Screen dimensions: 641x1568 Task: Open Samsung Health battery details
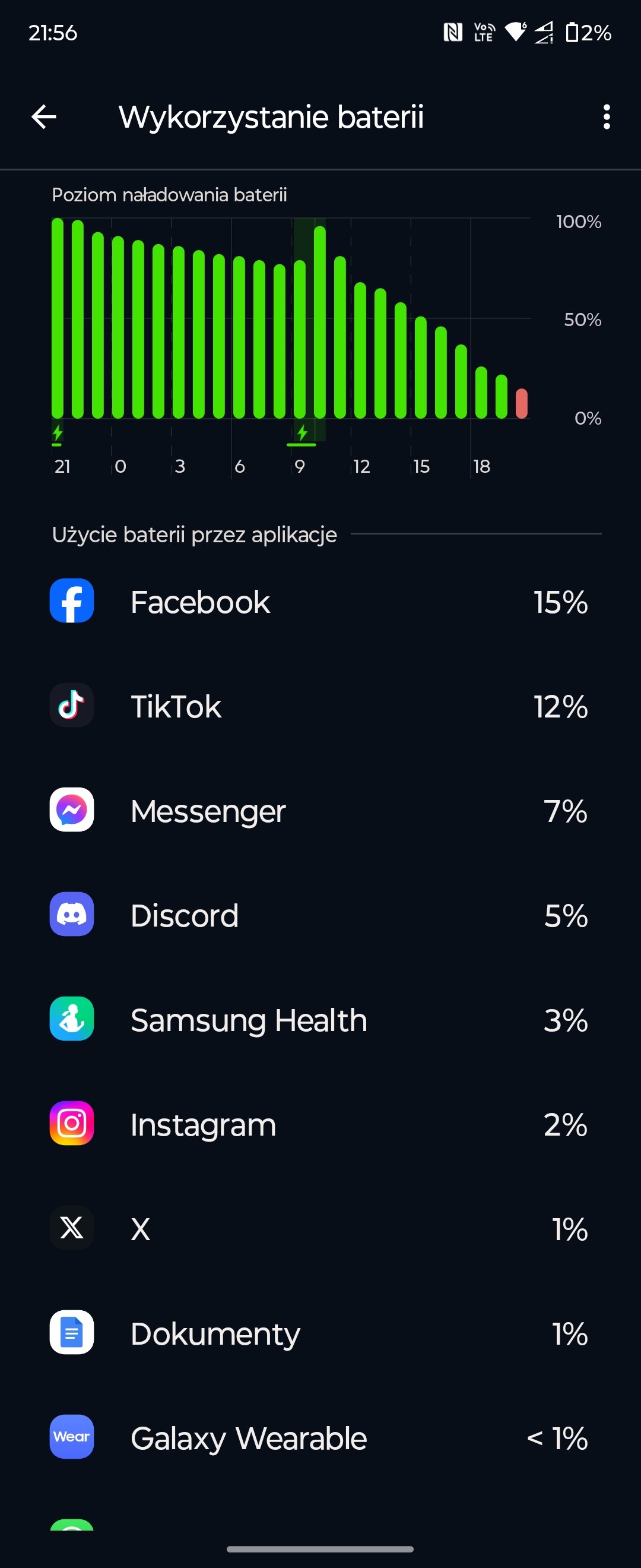[320, 1020]
